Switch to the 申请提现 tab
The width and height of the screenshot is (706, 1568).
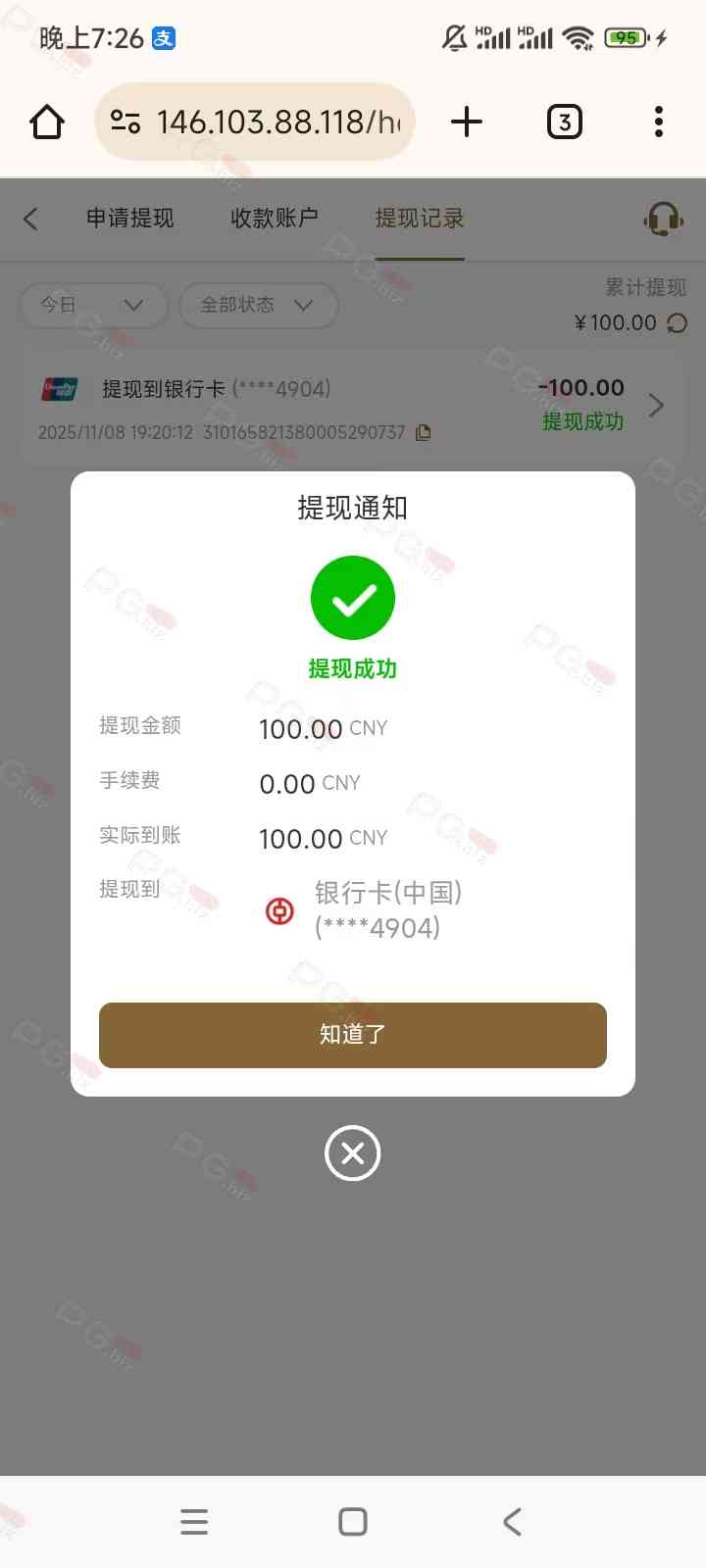(x=130, y=219)
